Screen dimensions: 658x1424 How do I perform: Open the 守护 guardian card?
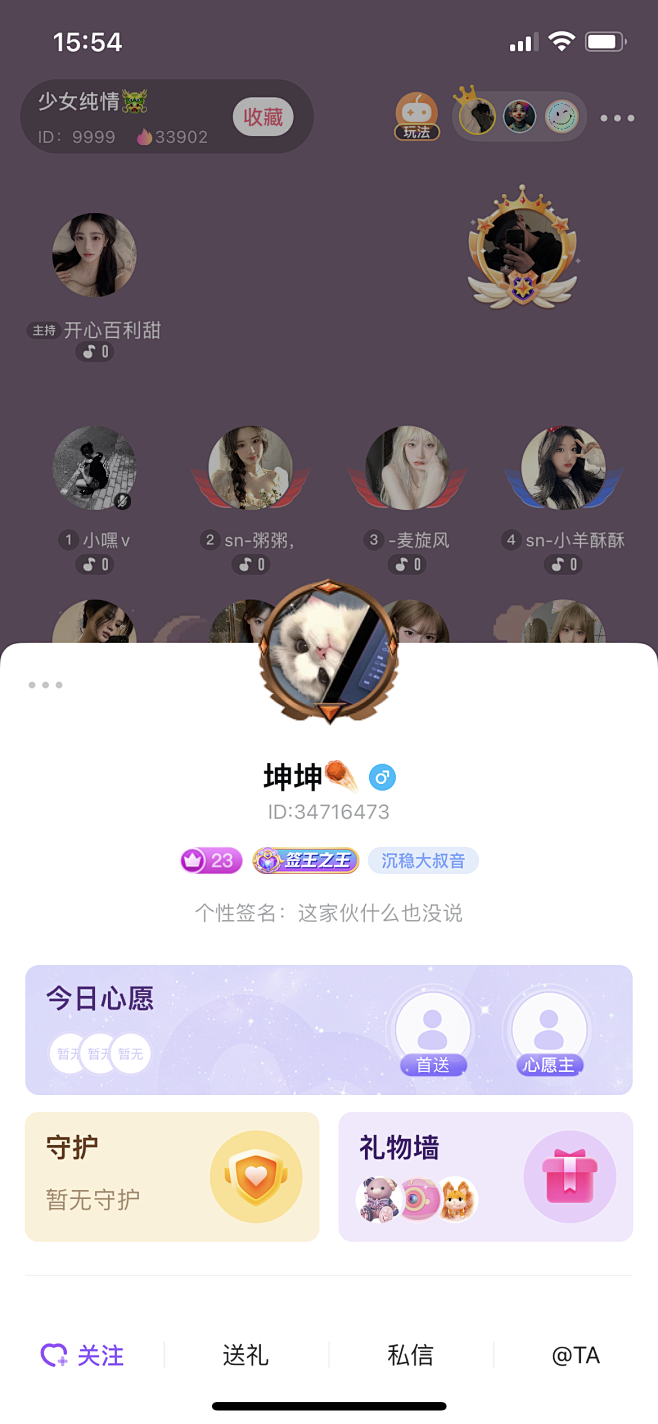pyautogui.click(x=172, y=1177)
